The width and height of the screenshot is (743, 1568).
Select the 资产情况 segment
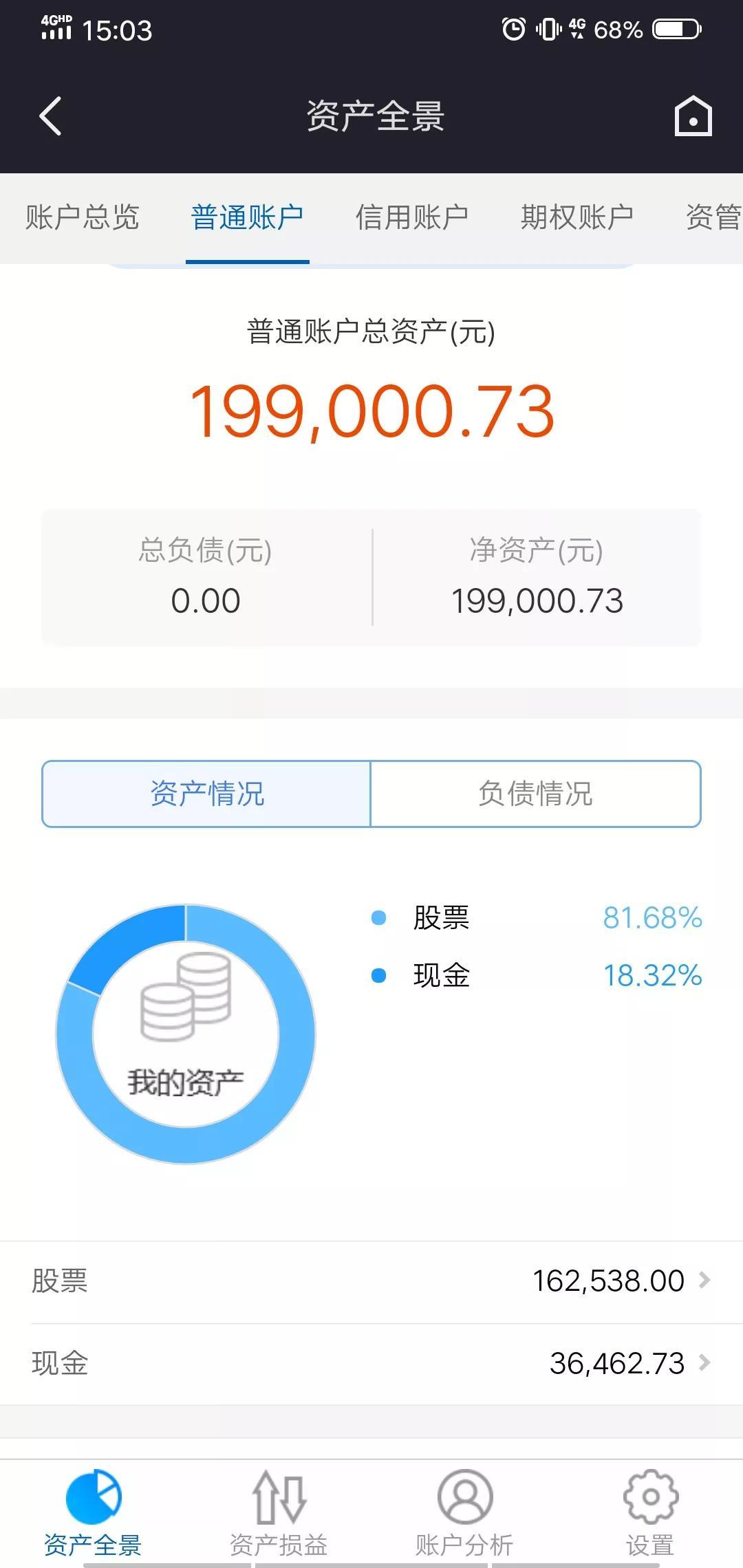point(206,794)
